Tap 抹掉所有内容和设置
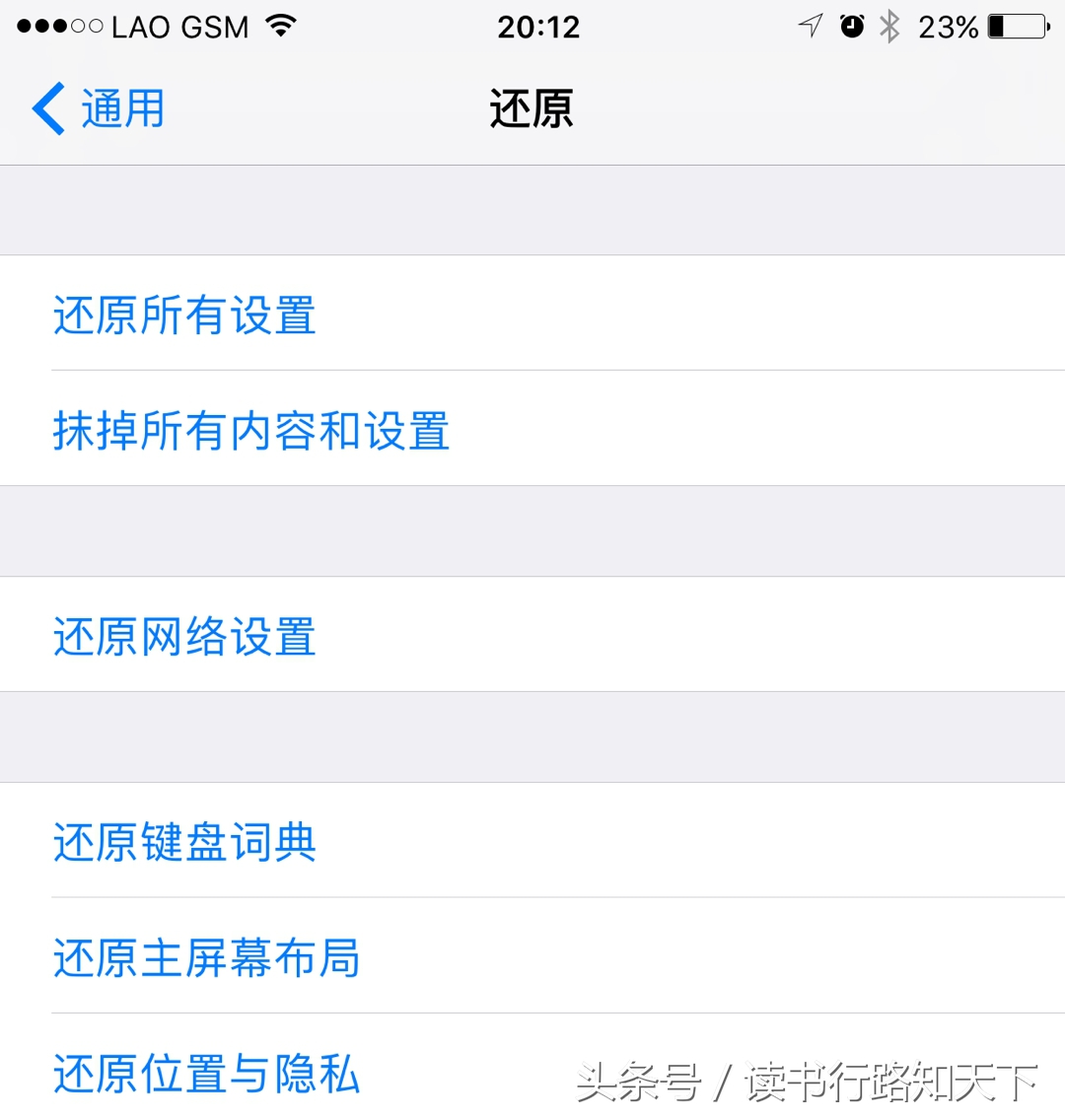 (250, 431)
